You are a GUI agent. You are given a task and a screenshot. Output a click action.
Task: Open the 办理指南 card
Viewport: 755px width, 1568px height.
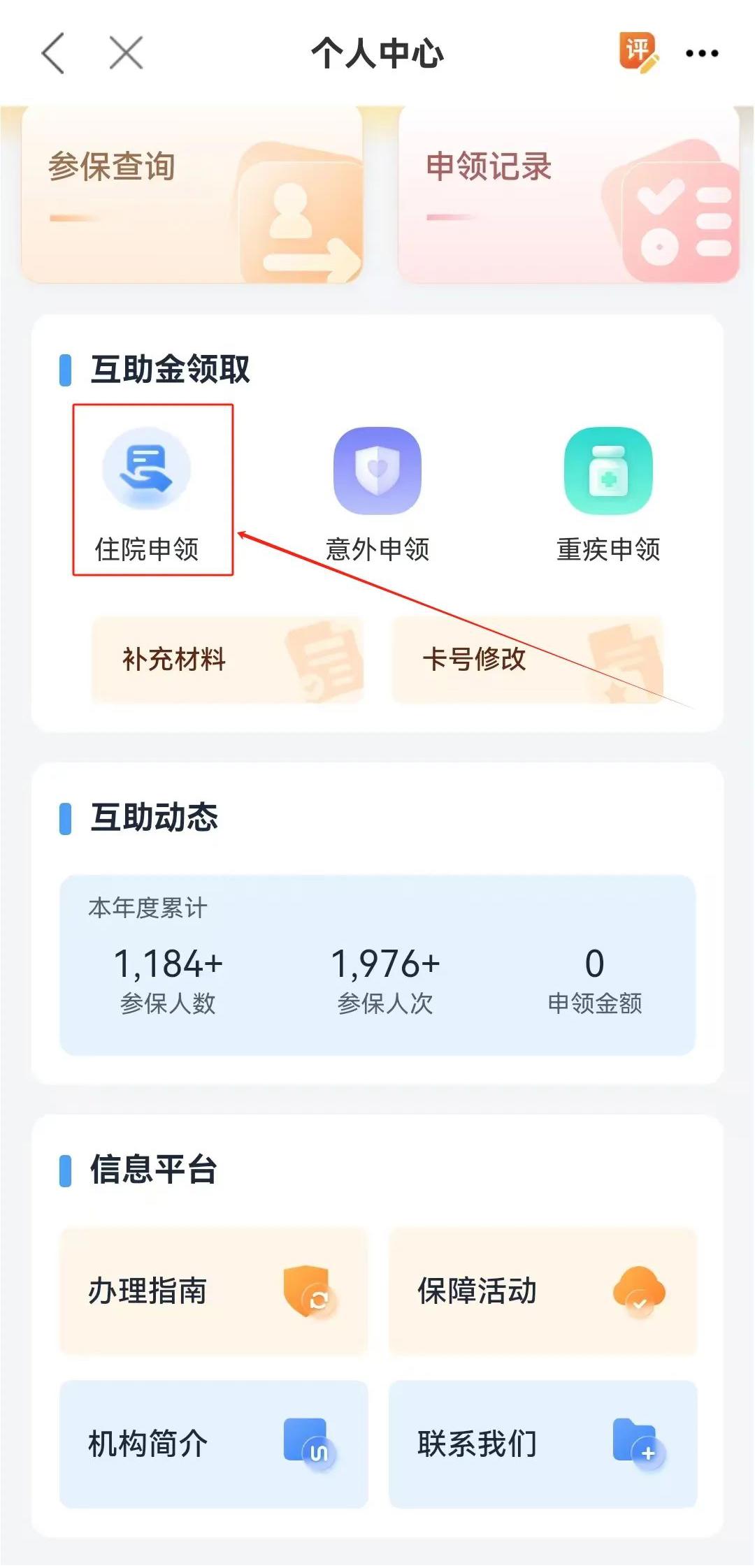pyautogui.click(x=213, y=1291)
